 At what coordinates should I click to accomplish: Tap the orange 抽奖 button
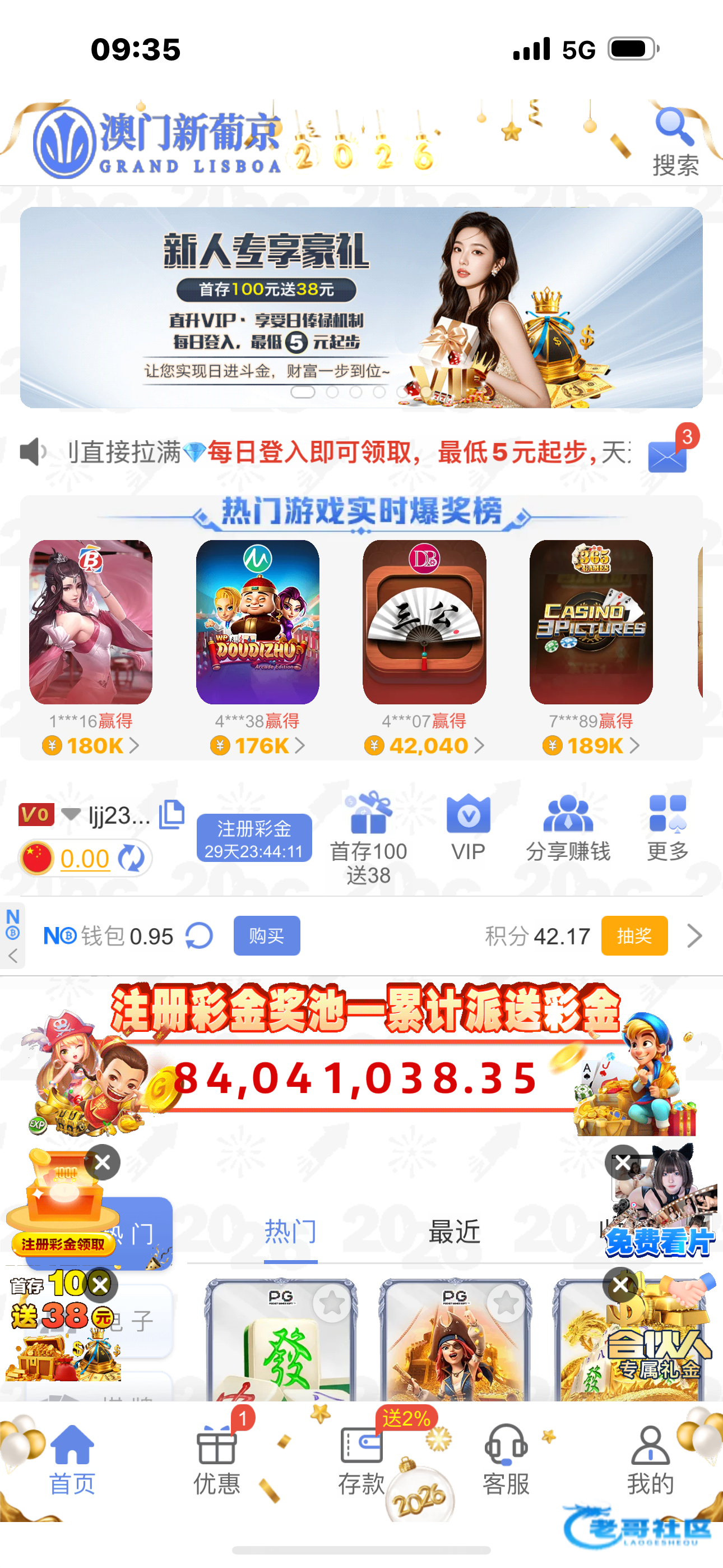(633, 935)
